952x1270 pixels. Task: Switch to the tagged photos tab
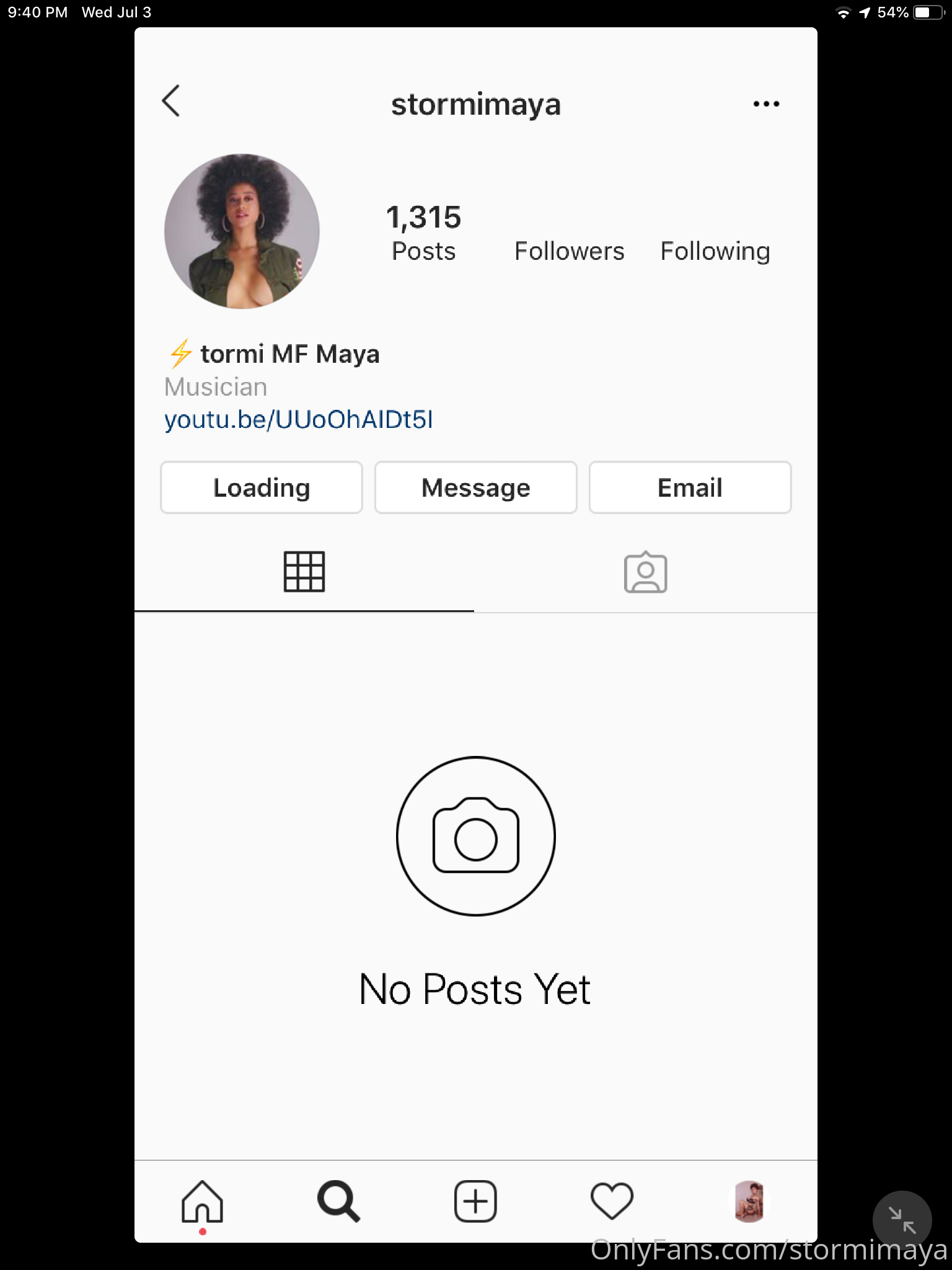coord(645,572)
